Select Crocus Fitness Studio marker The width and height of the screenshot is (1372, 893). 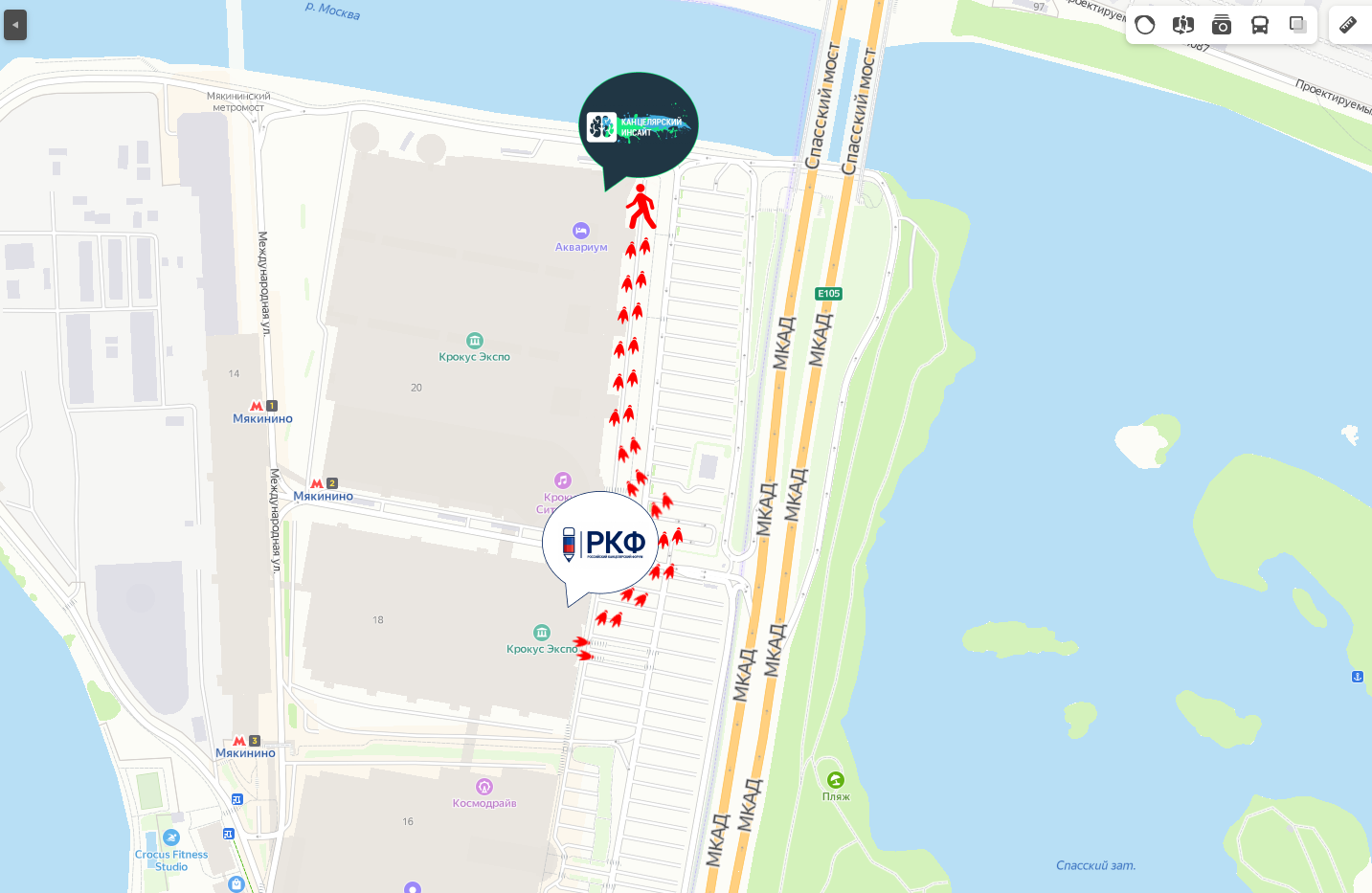point(171,838)
